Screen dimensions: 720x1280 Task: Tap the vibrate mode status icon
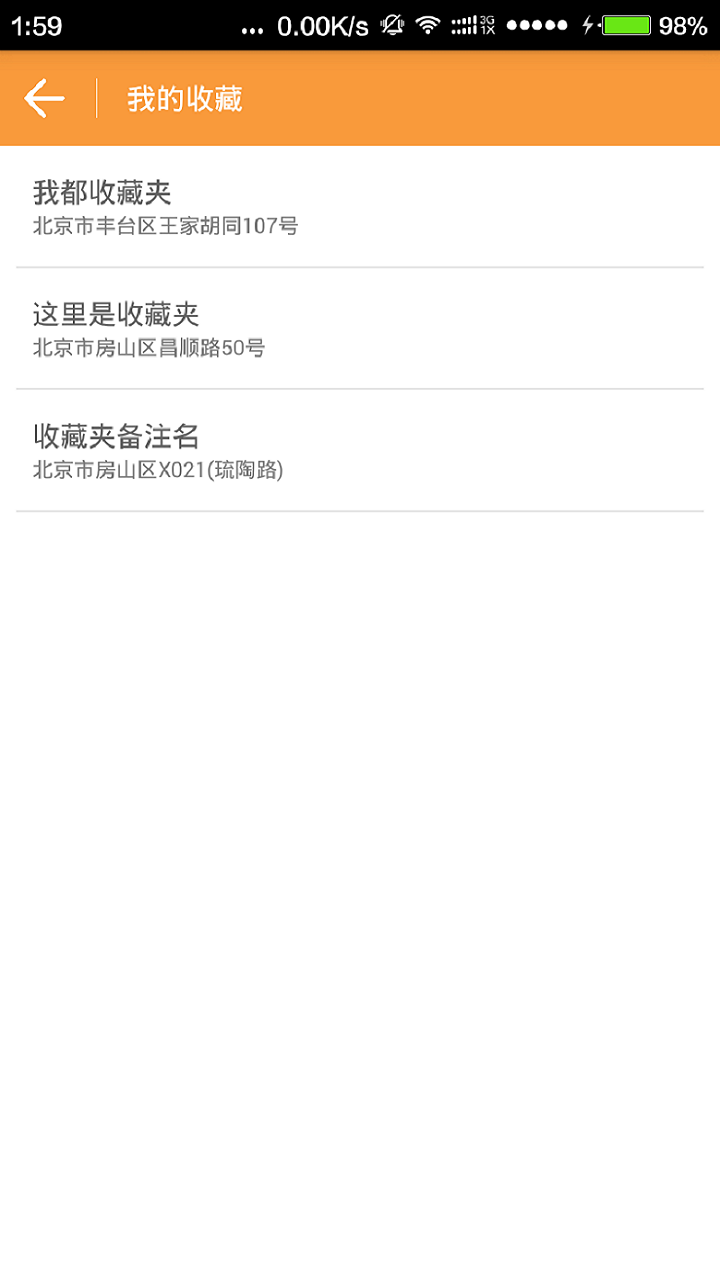(394, 26)
